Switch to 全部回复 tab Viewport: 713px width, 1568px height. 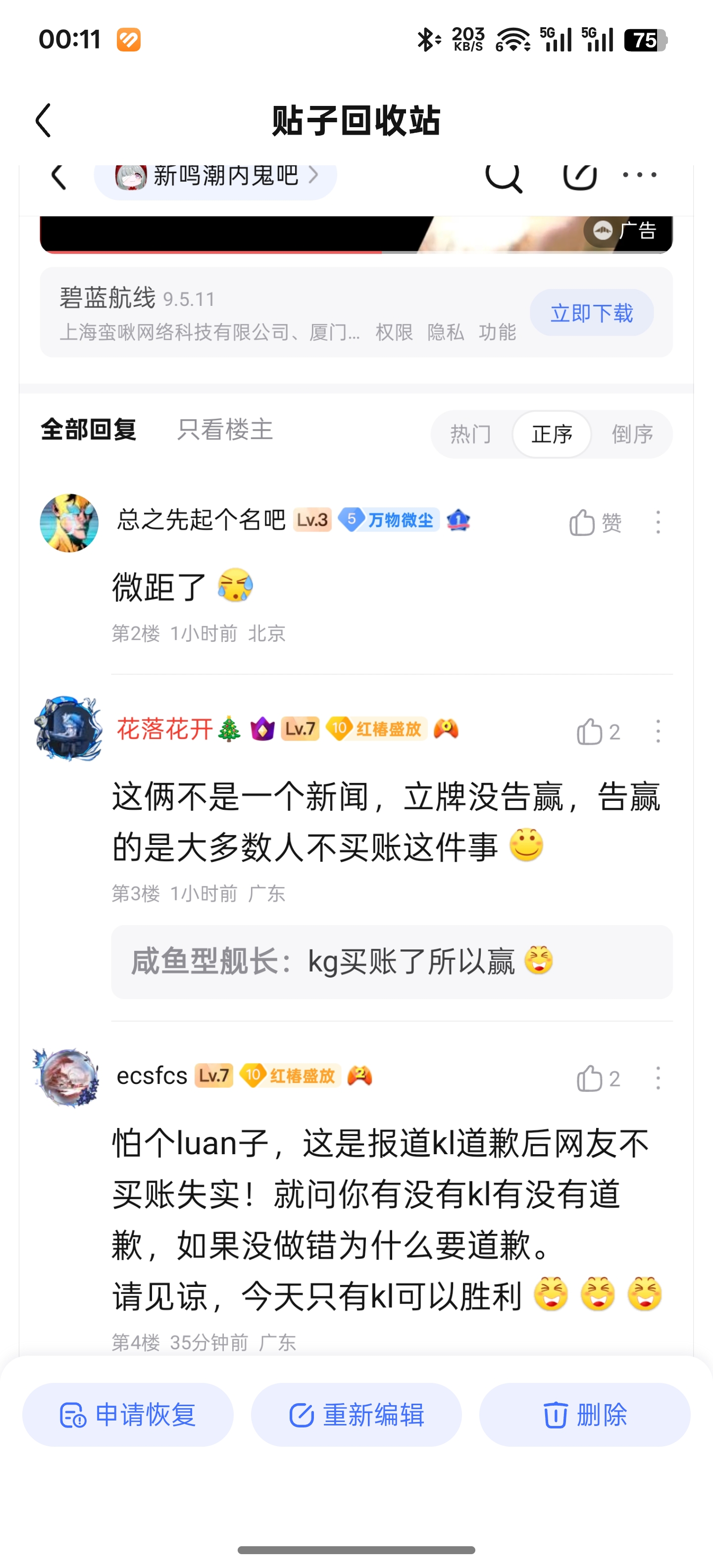(x=88, y=430)
